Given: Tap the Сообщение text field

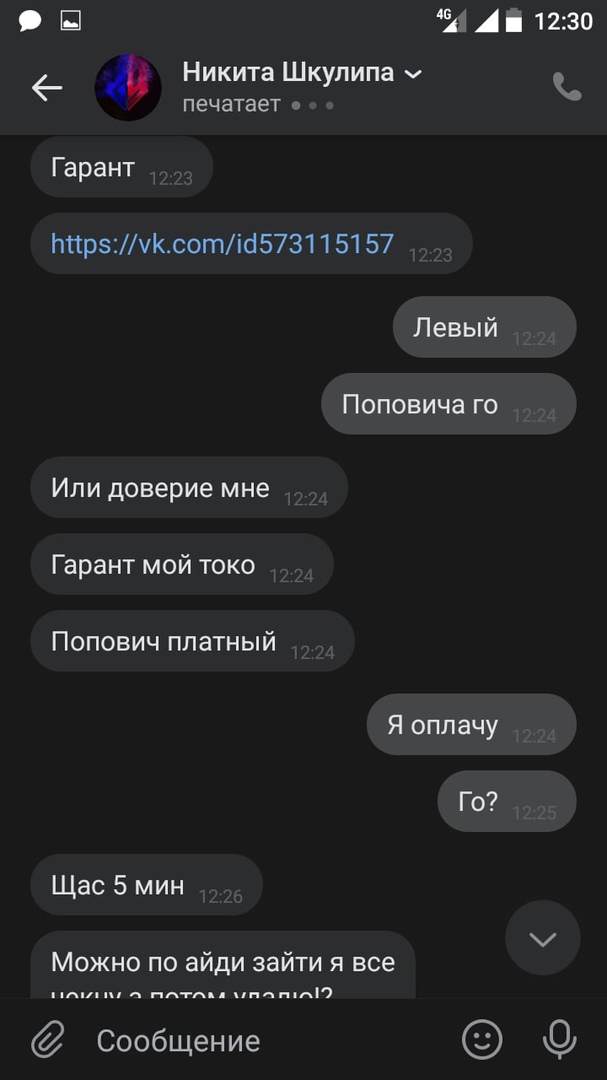Looking at the screenshot, I should (260, 1041).
